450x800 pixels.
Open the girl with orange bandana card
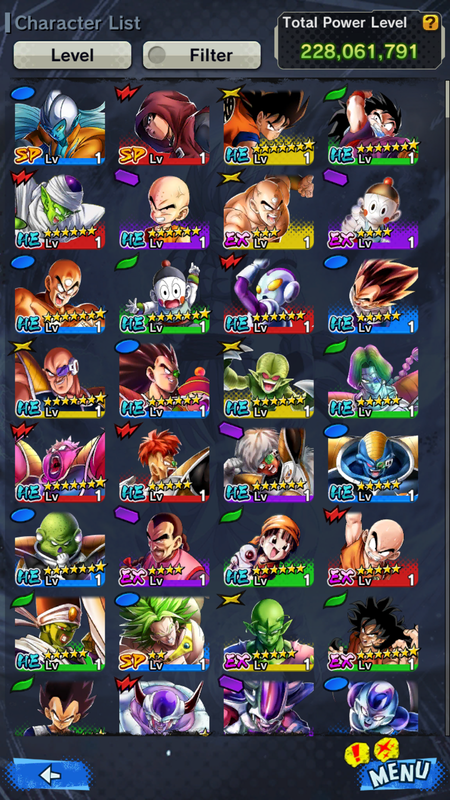coord(268,549)
